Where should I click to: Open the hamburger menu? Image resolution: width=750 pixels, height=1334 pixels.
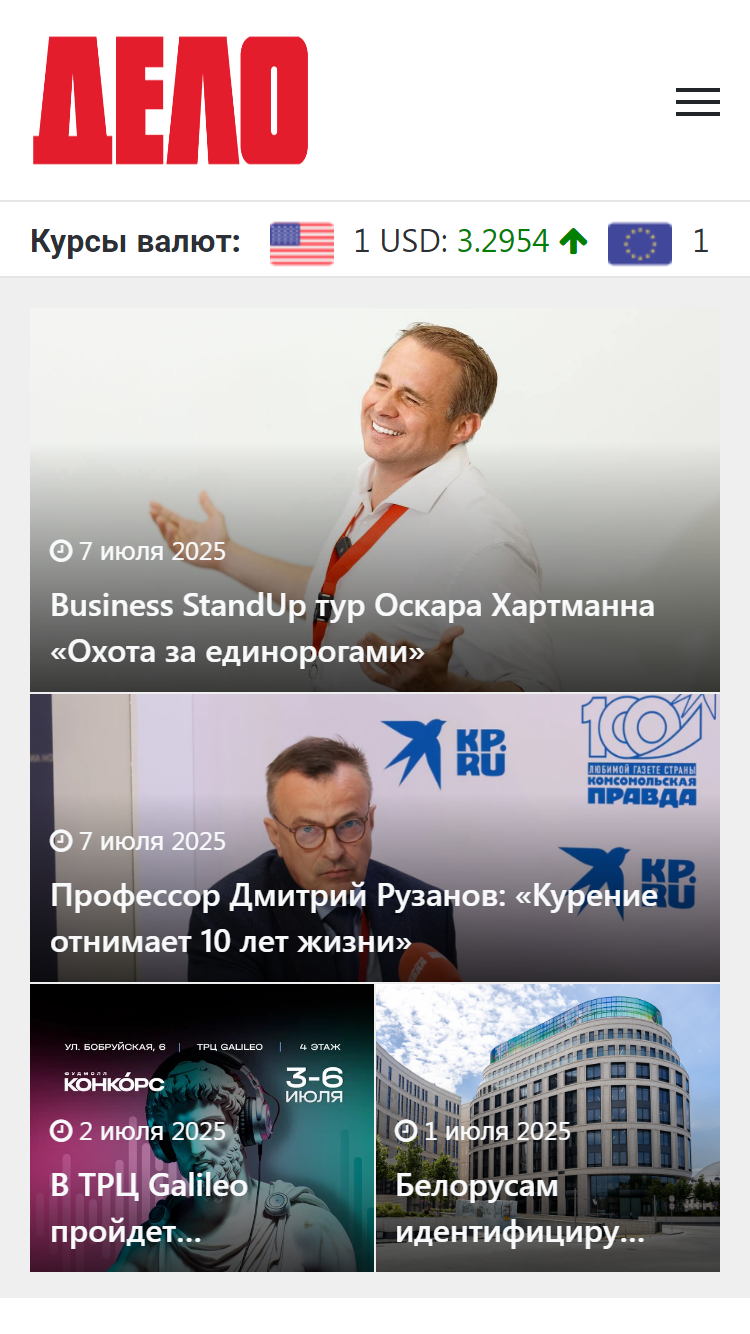(697, 101)
